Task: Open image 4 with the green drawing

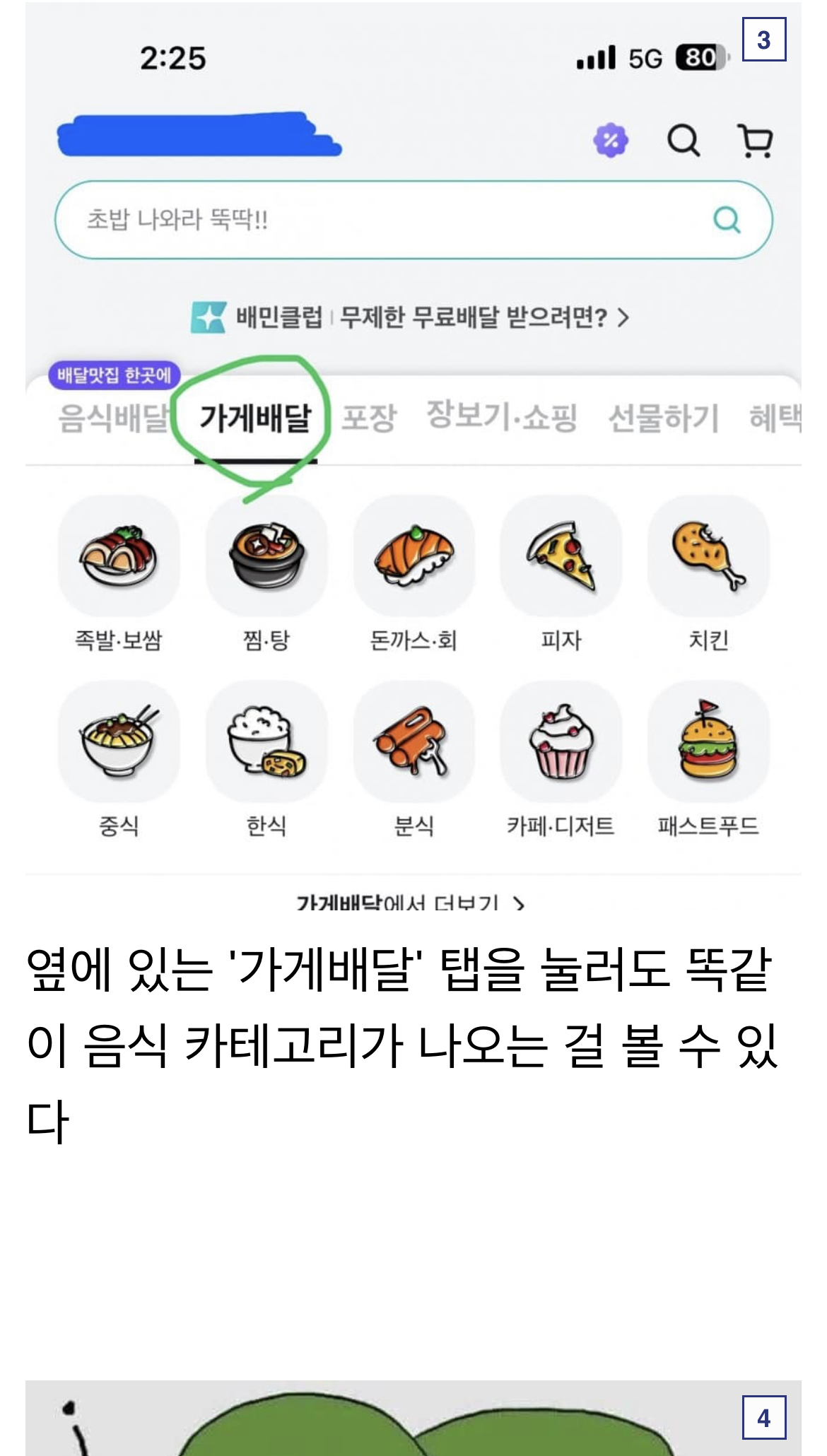Action: [413, 1418]
